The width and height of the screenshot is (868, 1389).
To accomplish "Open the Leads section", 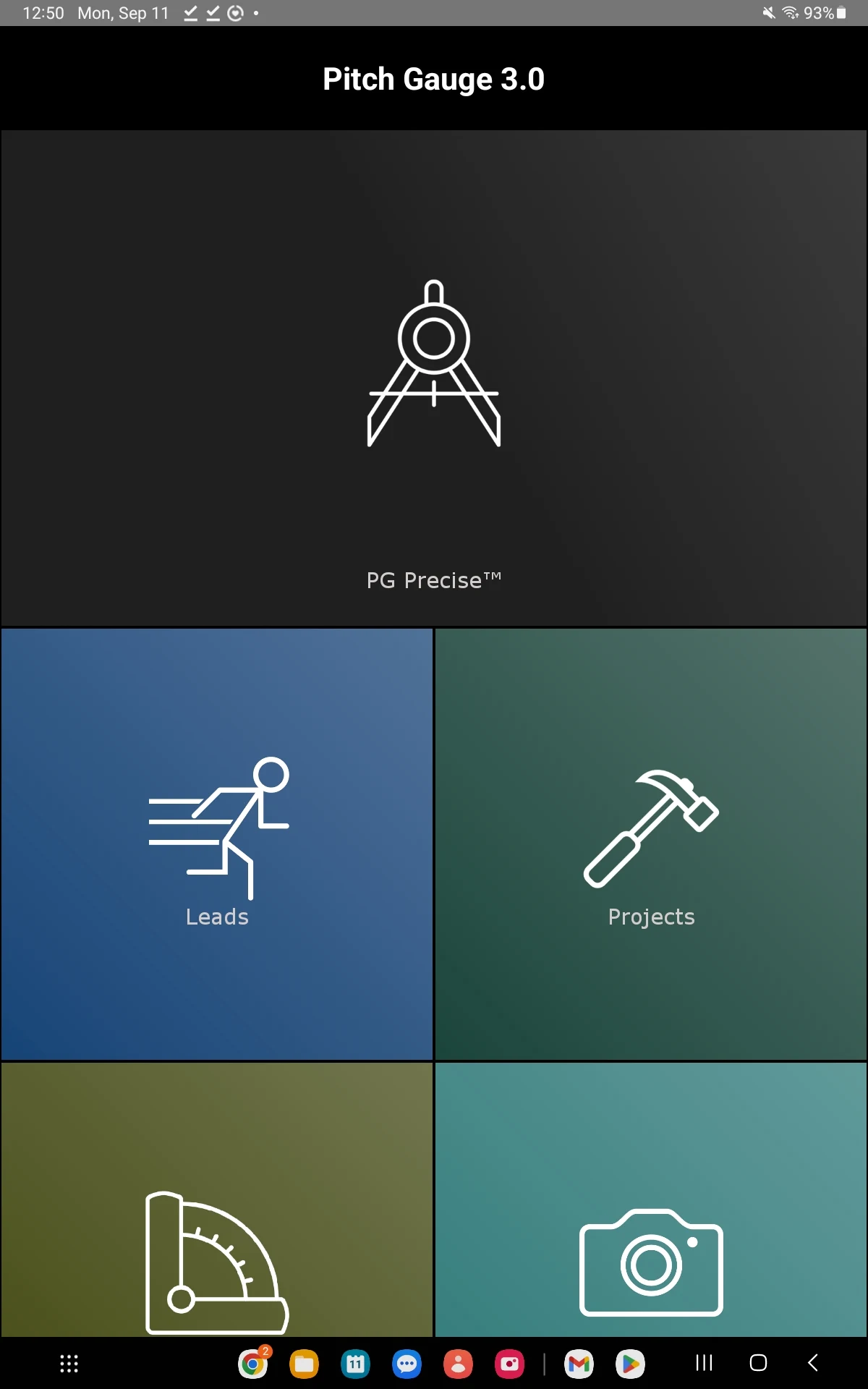I will point(217,844).
